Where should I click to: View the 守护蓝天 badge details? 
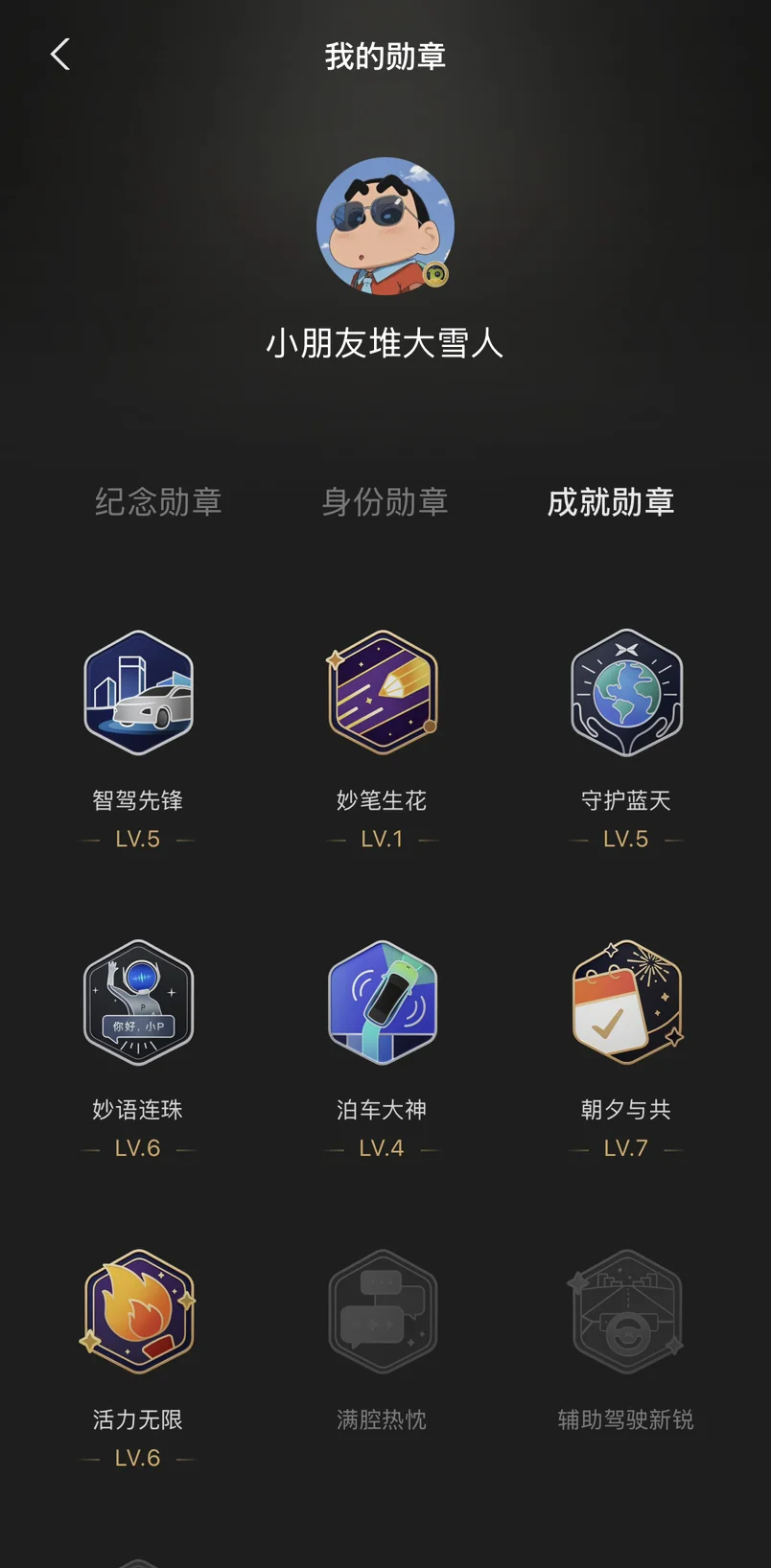coord(626,692)
